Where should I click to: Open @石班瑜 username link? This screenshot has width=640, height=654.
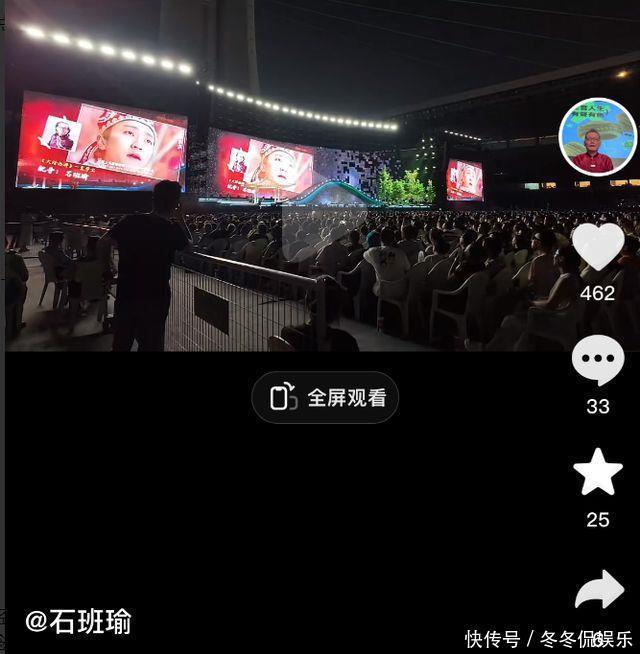point(78,621)
